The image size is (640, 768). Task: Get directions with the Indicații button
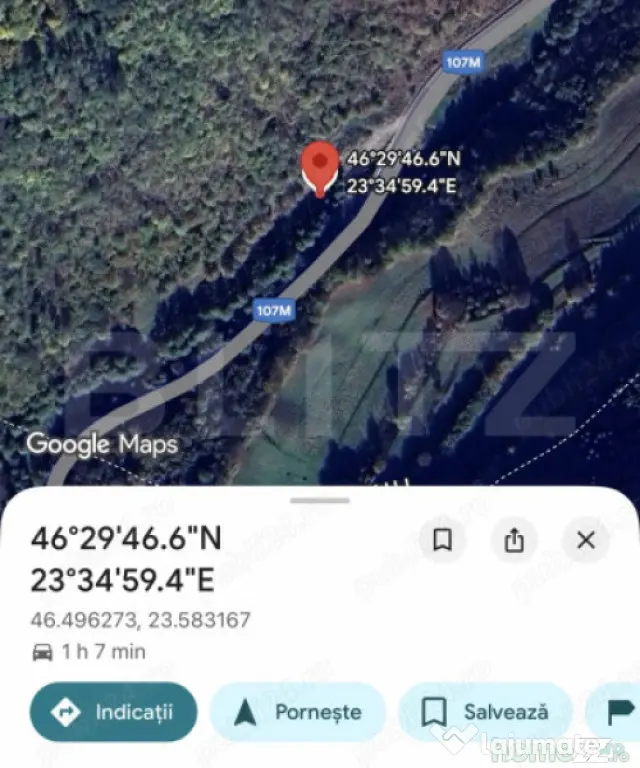coord(114,711)
